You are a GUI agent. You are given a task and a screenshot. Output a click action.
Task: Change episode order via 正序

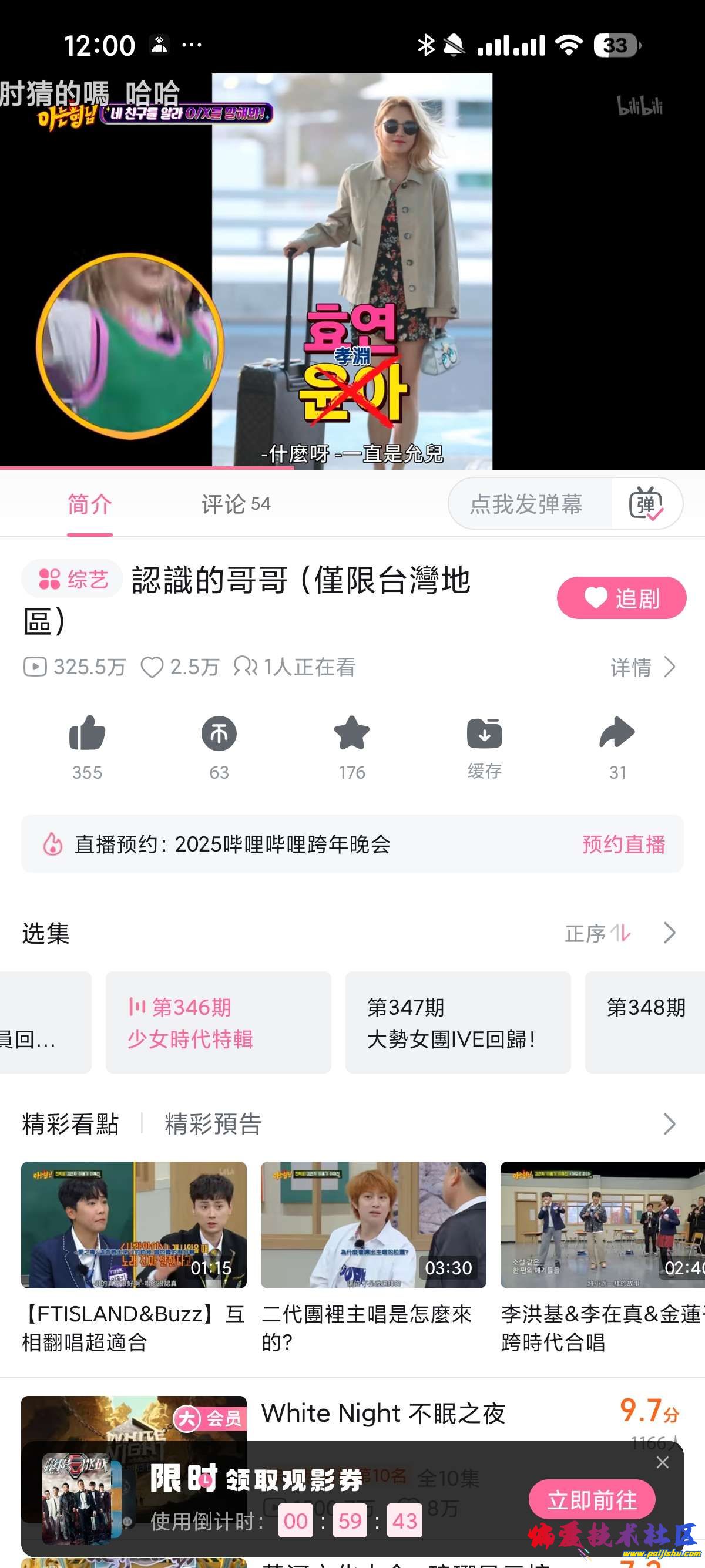coord(597,933)
